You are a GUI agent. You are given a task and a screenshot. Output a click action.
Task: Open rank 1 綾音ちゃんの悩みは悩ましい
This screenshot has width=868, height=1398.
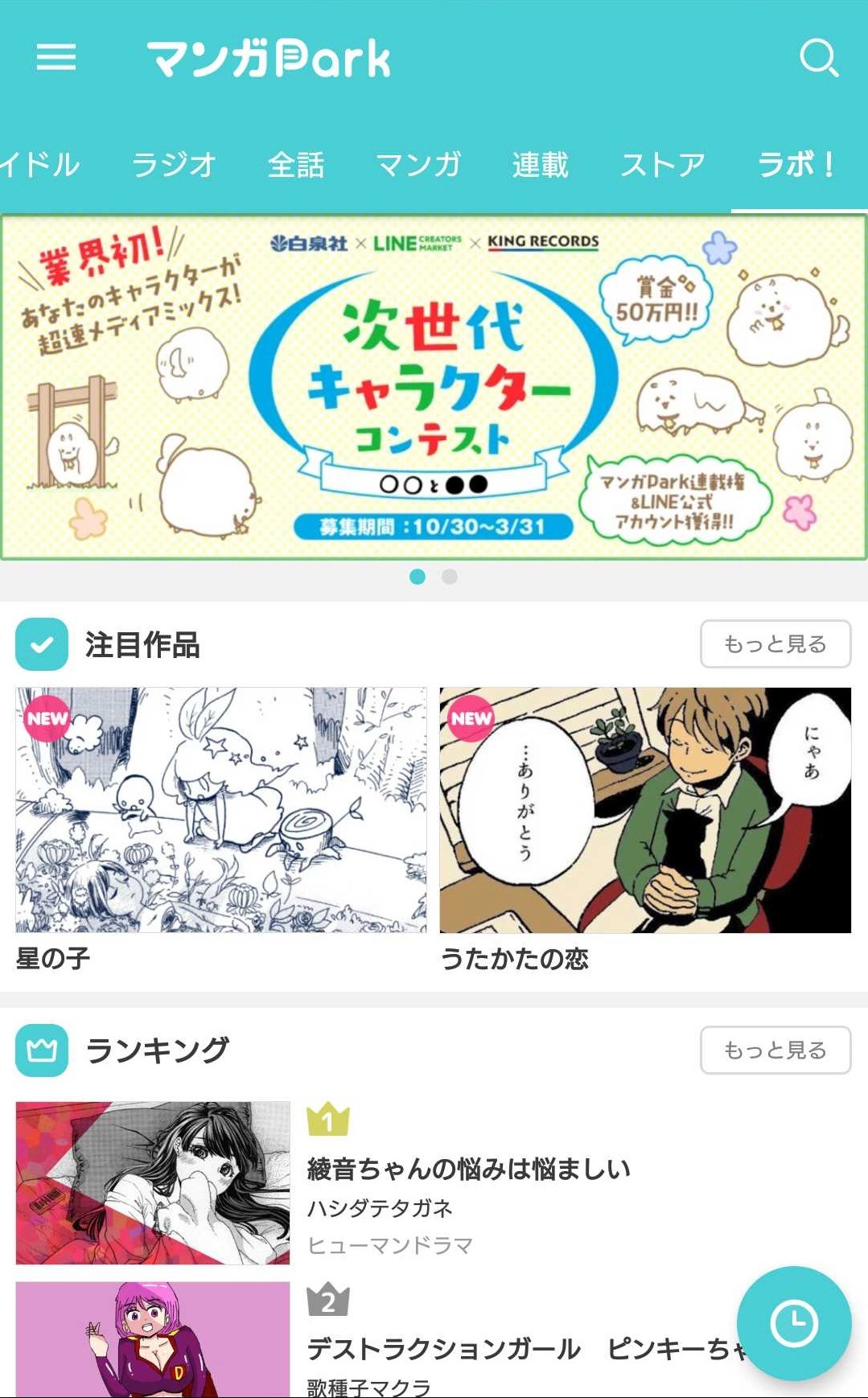pos(468,1169)
